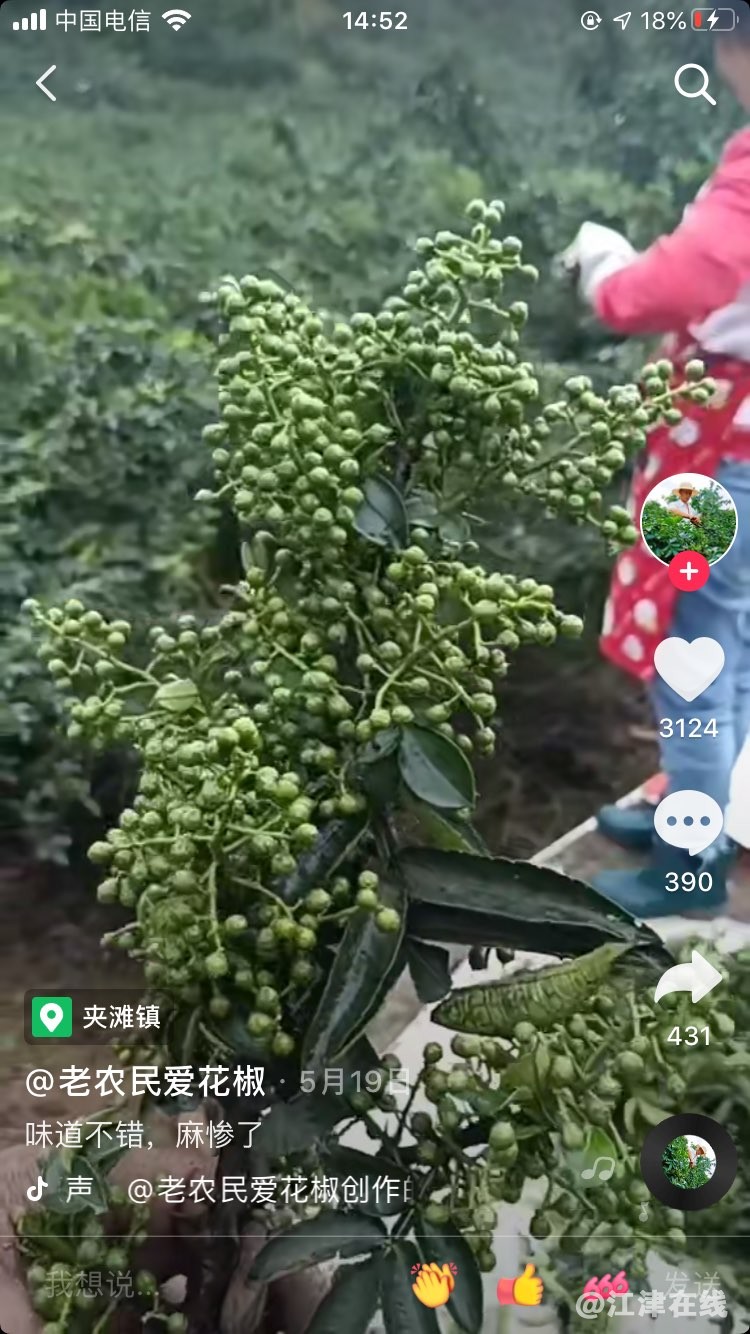Open the @老农民爱花椒 username link
Viewport: 750px width, 1334px height.
tap(146, 1081)
